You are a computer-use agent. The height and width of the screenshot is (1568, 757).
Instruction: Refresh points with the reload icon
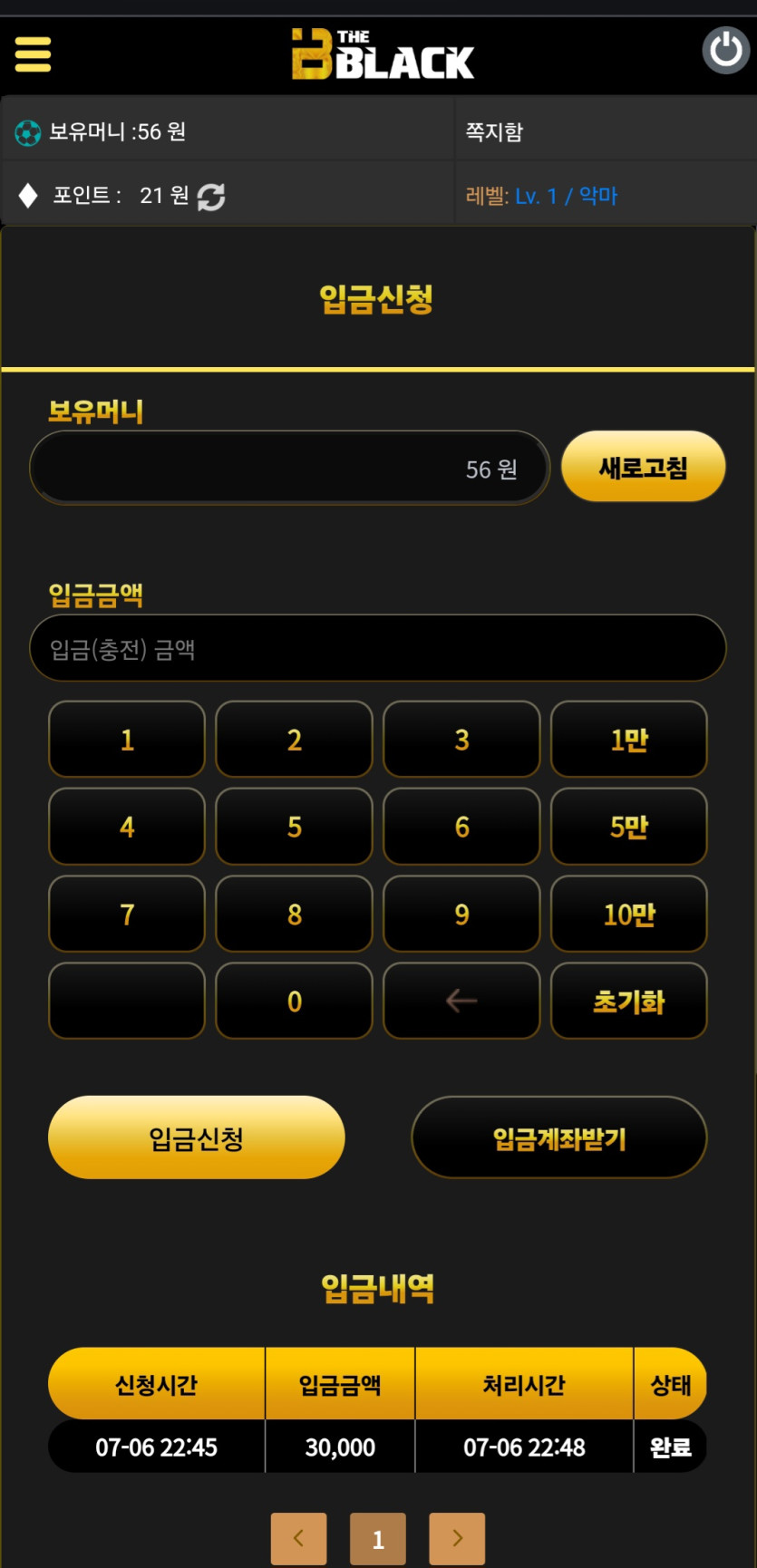click(211, 197)
